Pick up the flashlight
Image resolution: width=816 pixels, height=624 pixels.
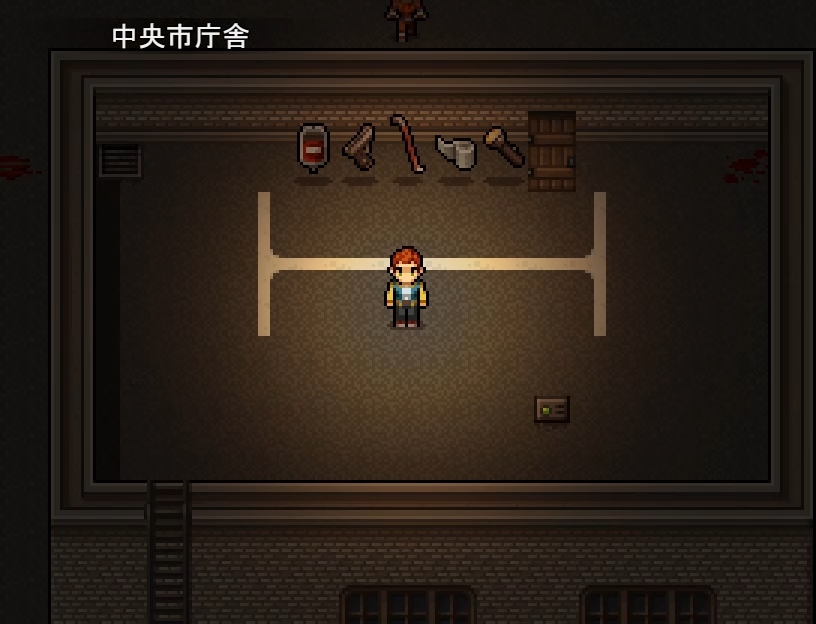point(504,147)
